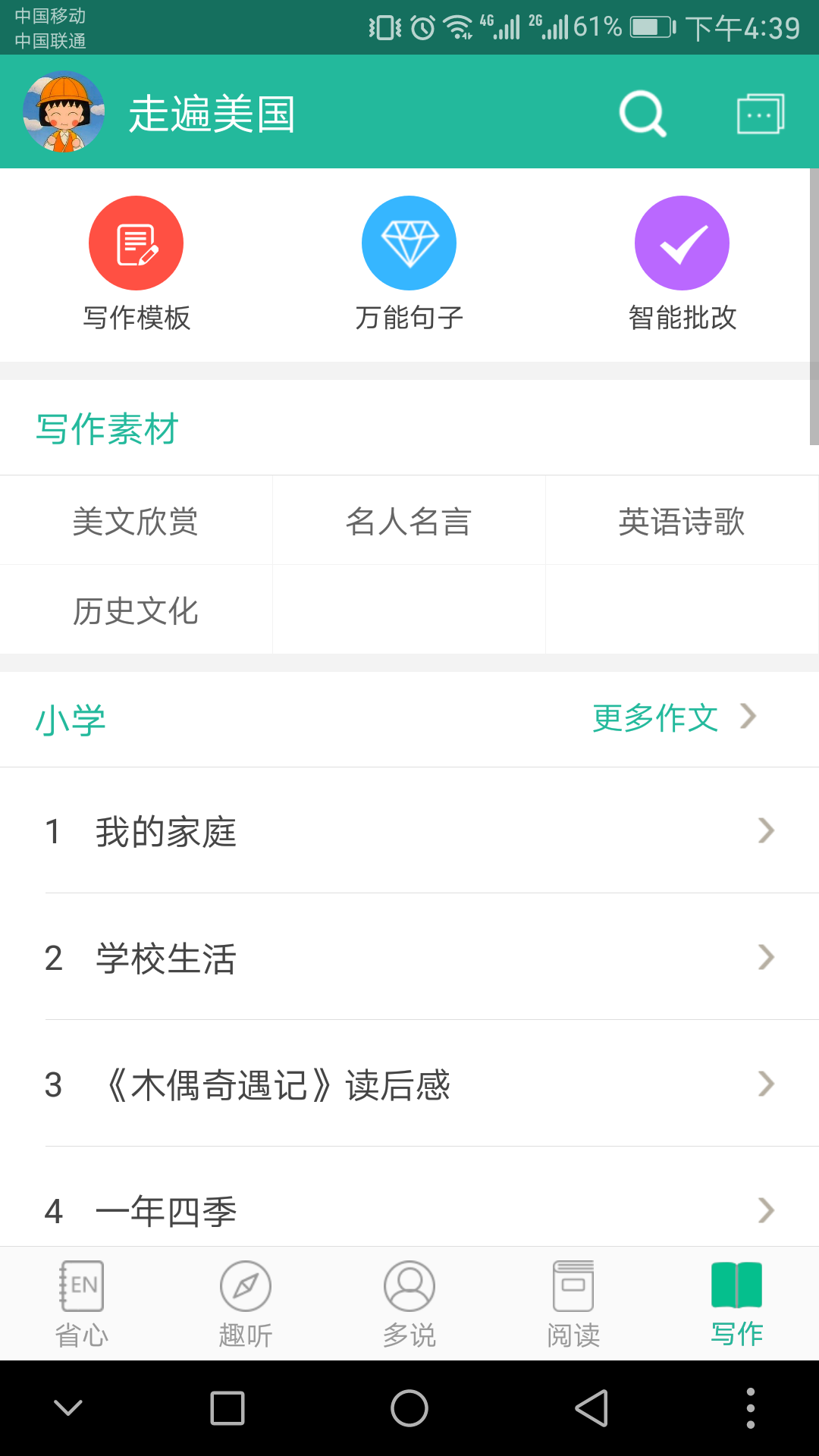Viewport: 819px width, 1456px height.
Task: Open essay 《木偶奇遇记》读后感
Action: click(409, 1084)
